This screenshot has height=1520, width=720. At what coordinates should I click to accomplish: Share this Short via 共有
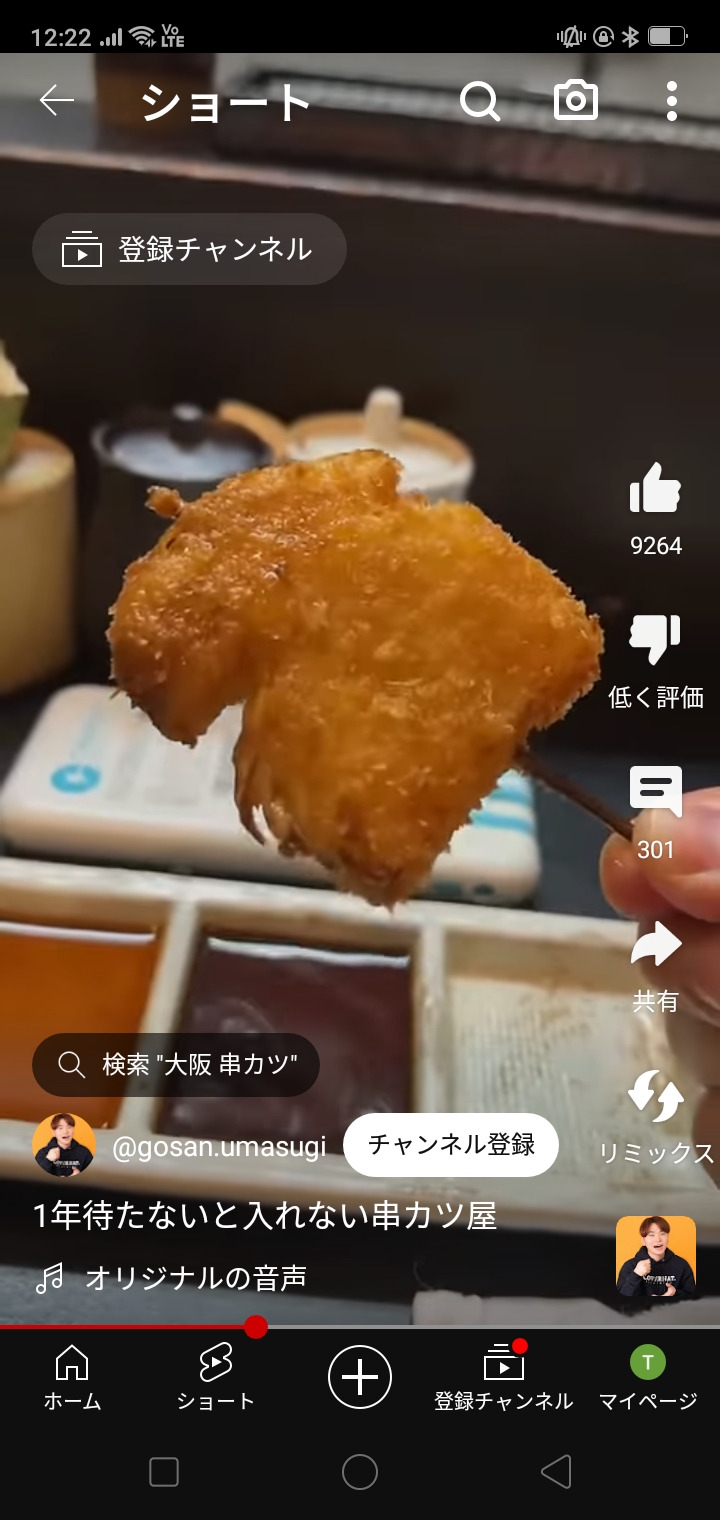(656, 946)
